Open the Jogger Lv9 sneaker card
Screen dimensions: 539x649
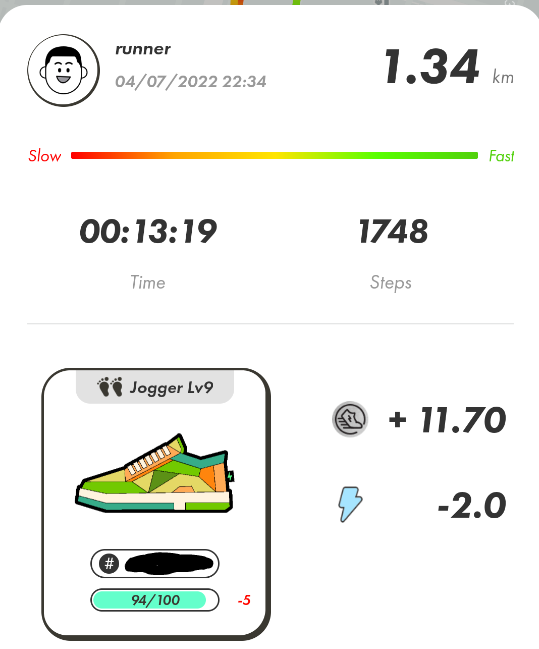(x=156, y=503)
